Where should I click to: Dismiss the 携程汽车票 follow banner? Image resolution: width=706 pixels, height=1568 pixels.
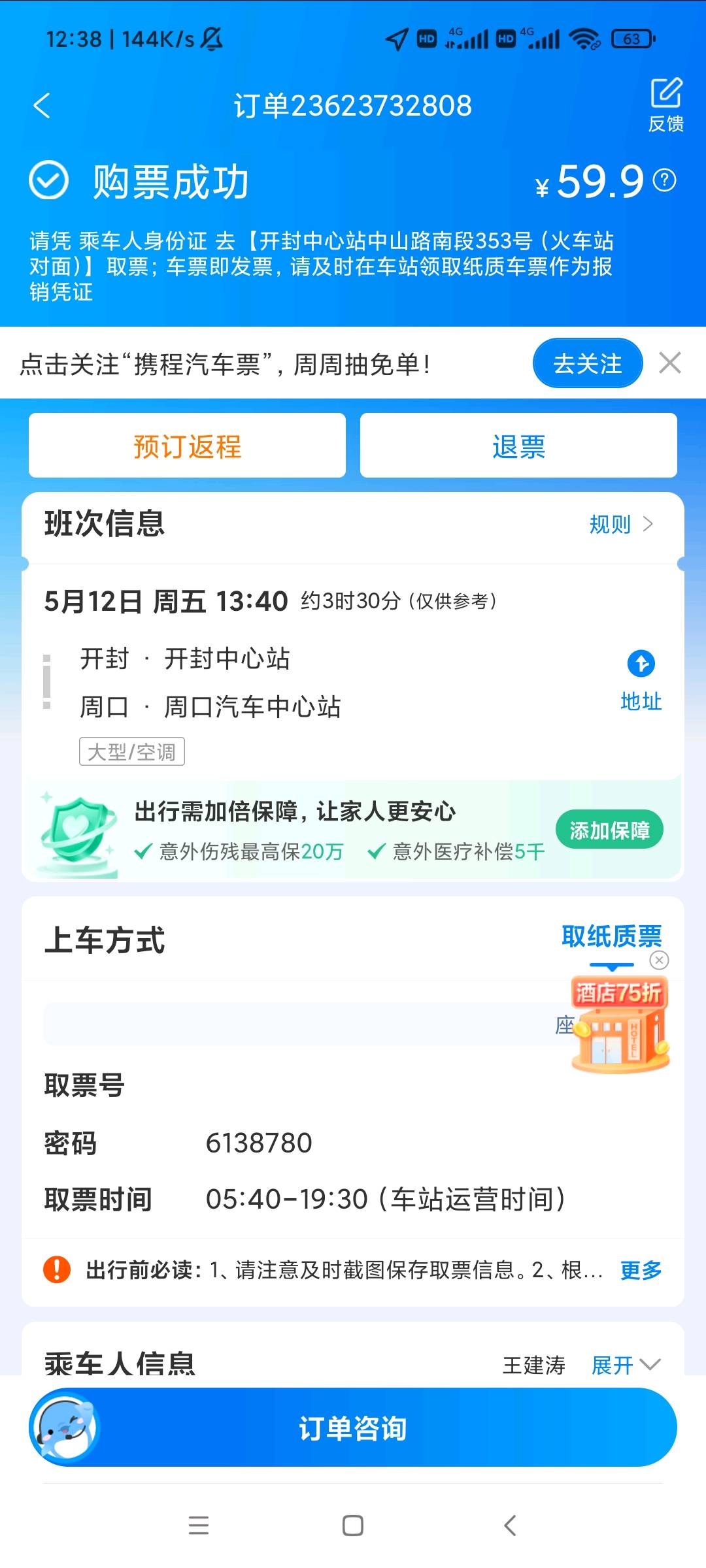(x=670, y=363)
